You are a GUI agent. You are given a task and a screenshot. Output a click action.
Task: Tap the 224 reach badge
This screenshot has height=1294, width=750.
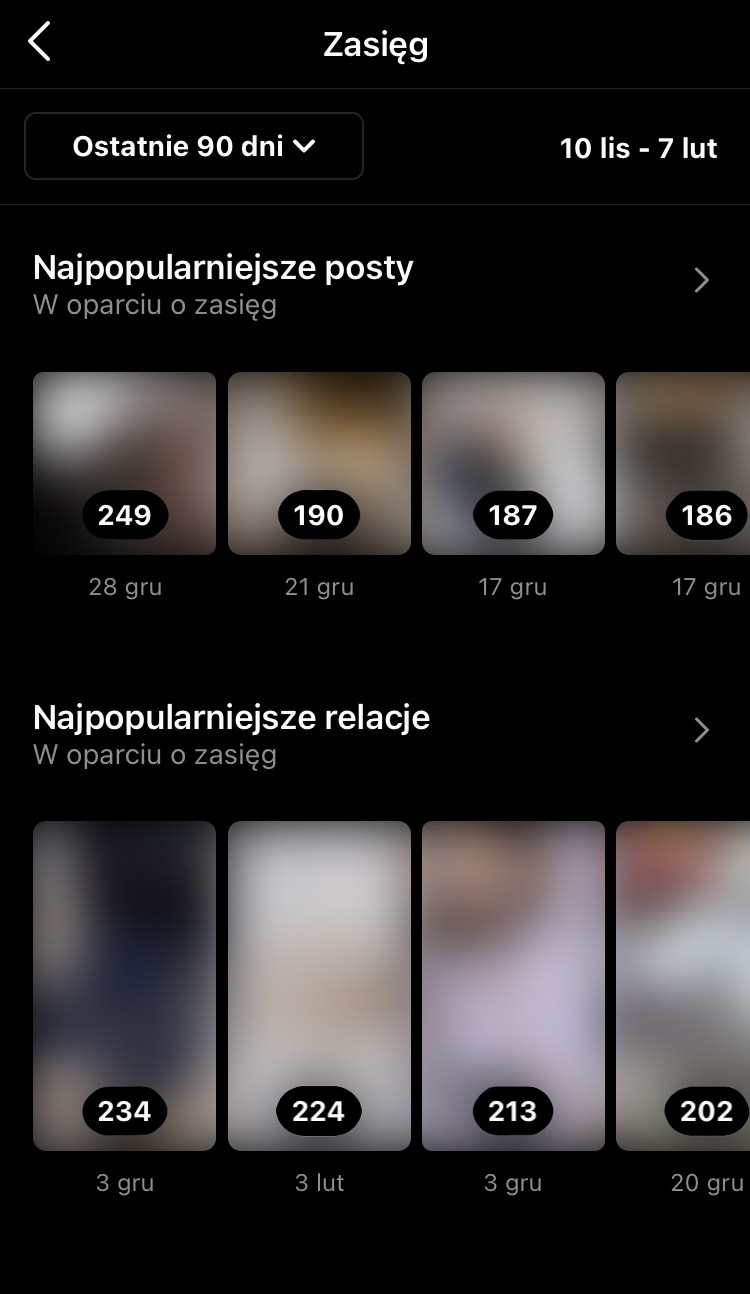click(318, 1110)
